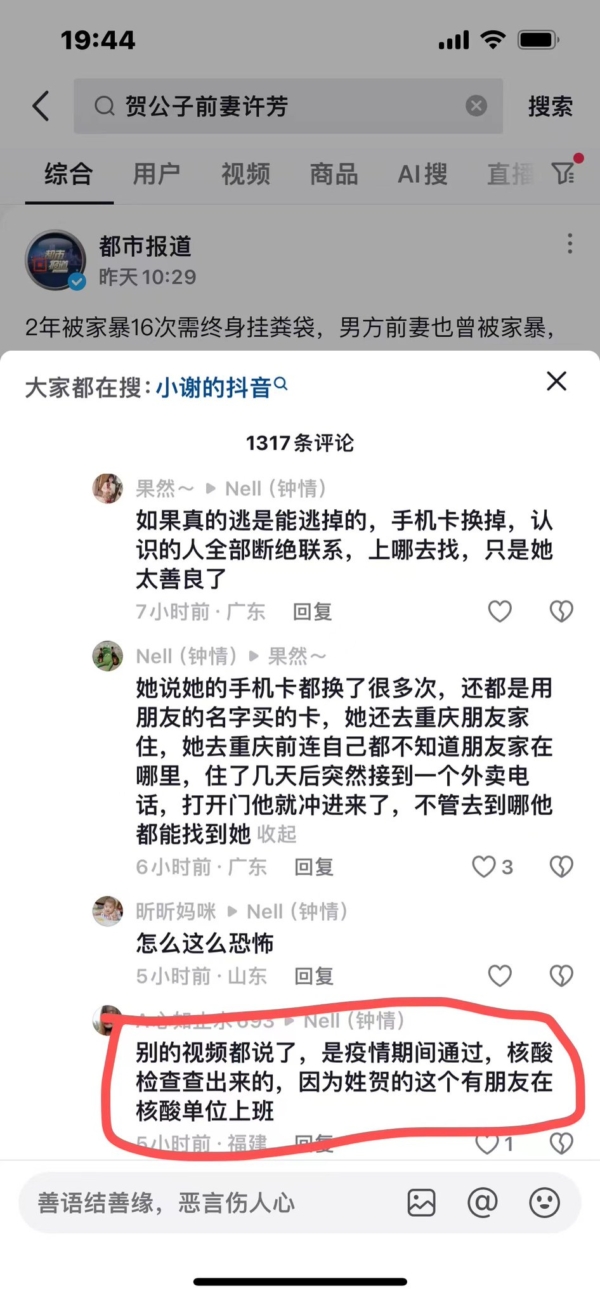Open overflow menu on 都市报道 post
This screenshot has width=600, height=1298.
point(569,244)
